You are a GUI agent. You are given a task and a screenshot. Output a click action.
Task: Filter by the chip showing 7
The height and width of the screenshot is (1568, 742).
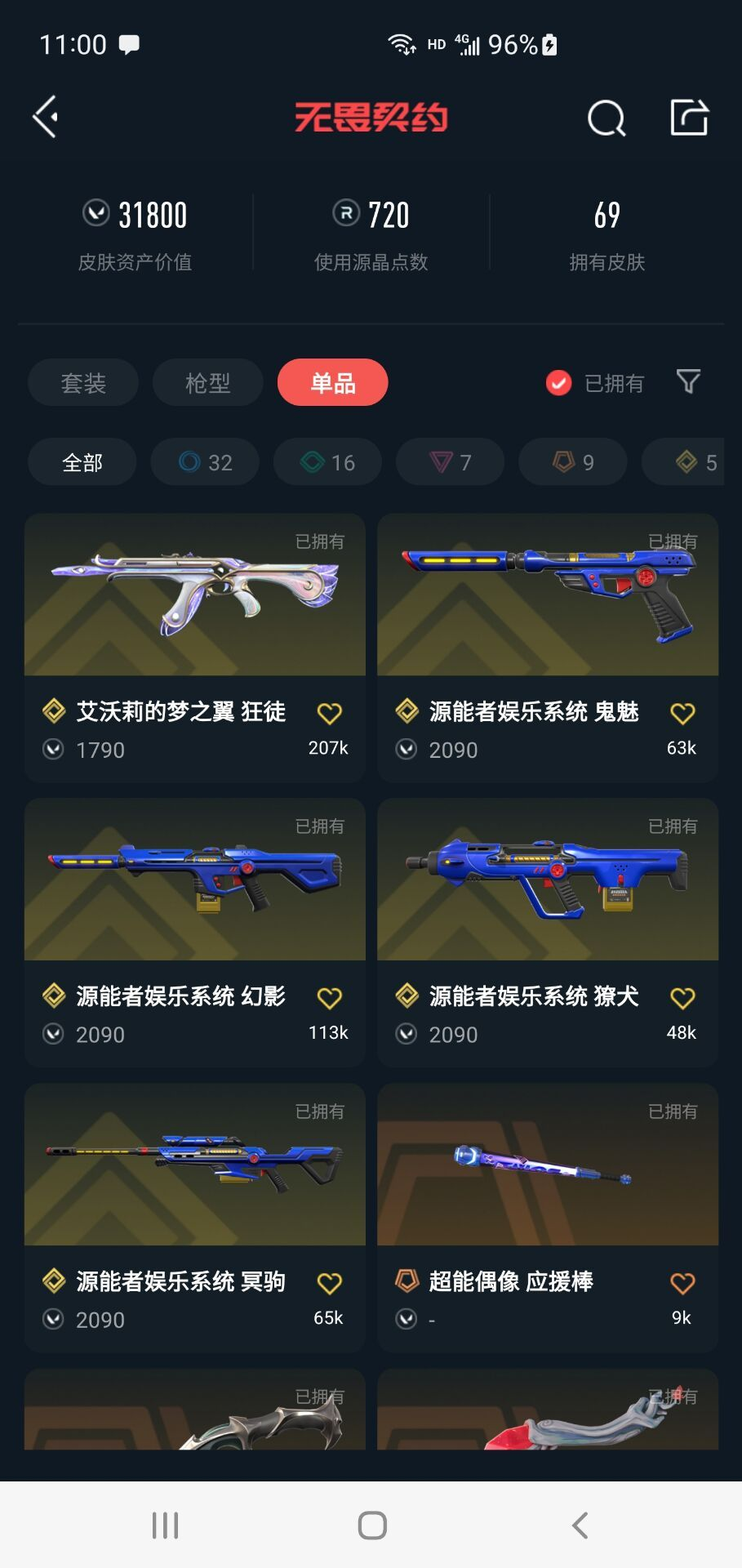tap(450, 463)
